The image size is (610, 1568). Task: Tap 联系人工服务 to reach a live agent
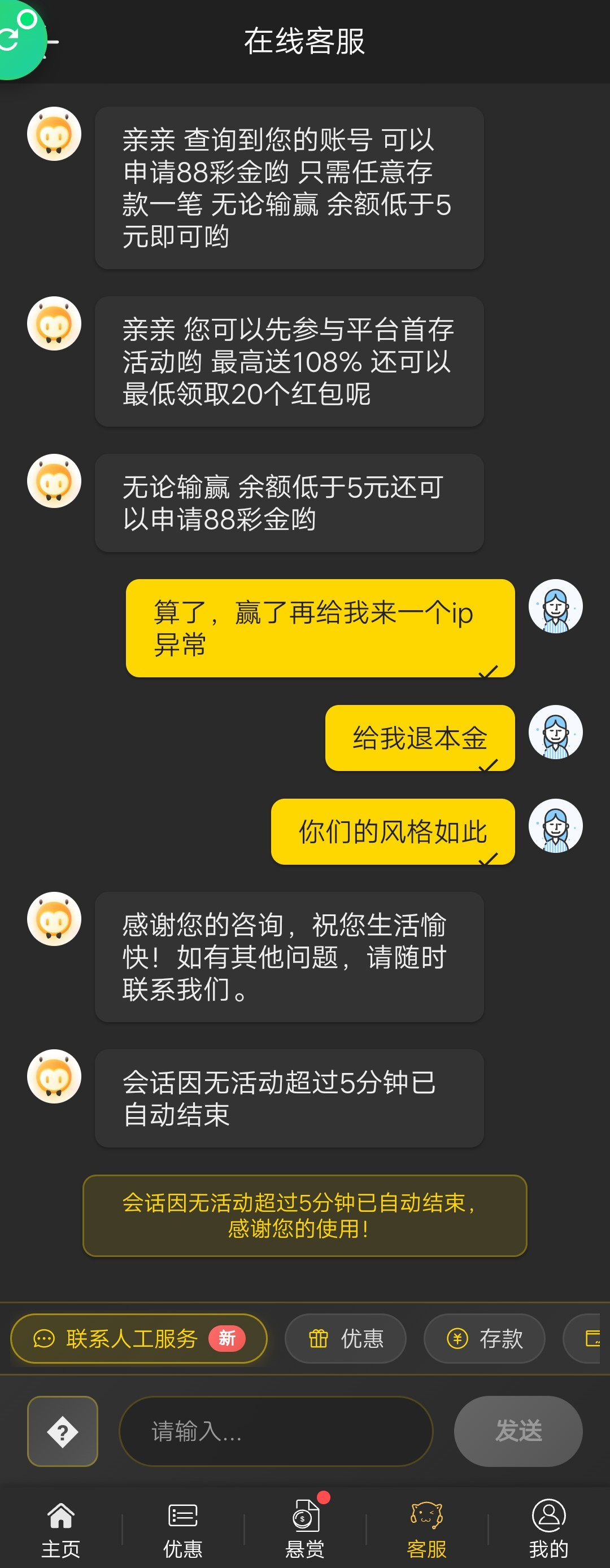coord(138,1338)
